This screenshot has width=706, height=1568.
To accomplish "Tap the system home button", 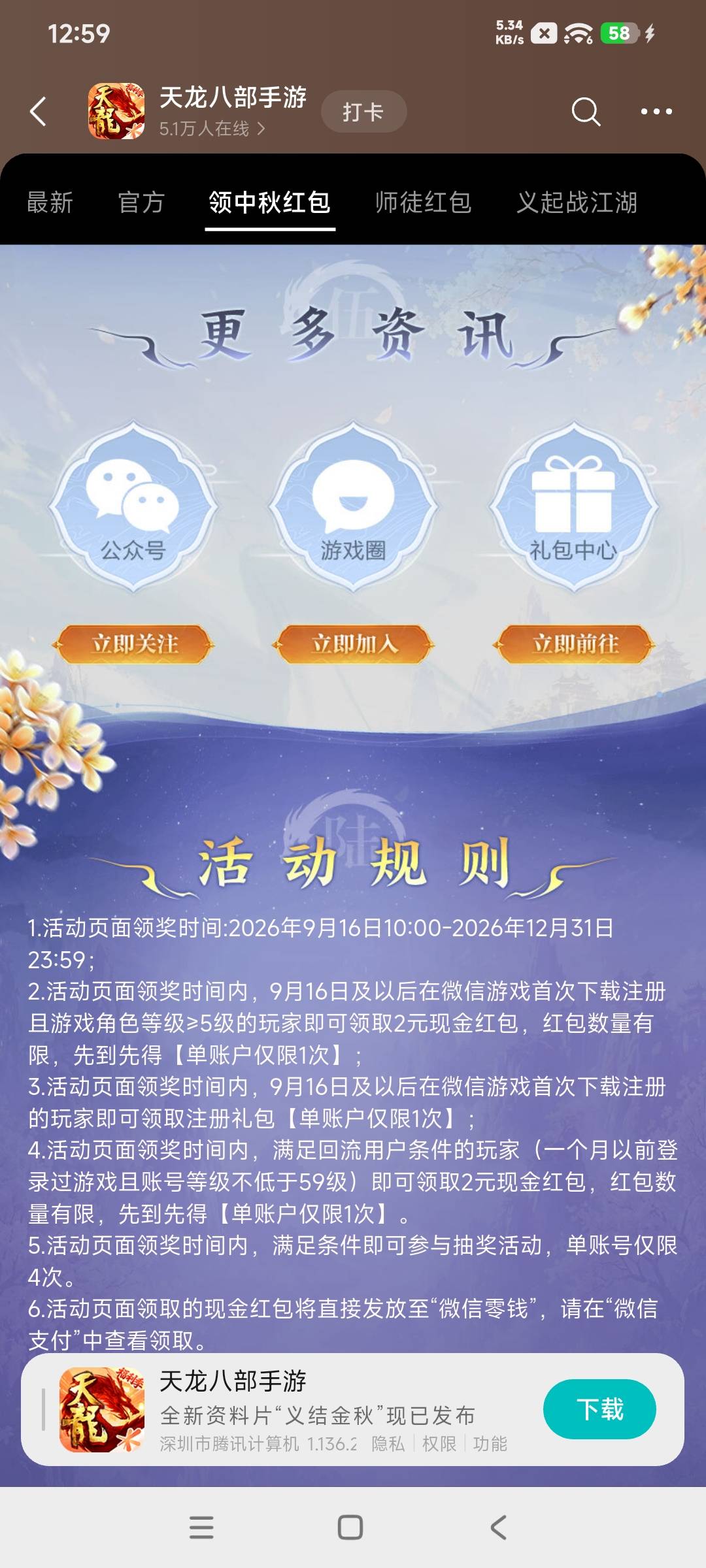I will (x=350, y=1527).
